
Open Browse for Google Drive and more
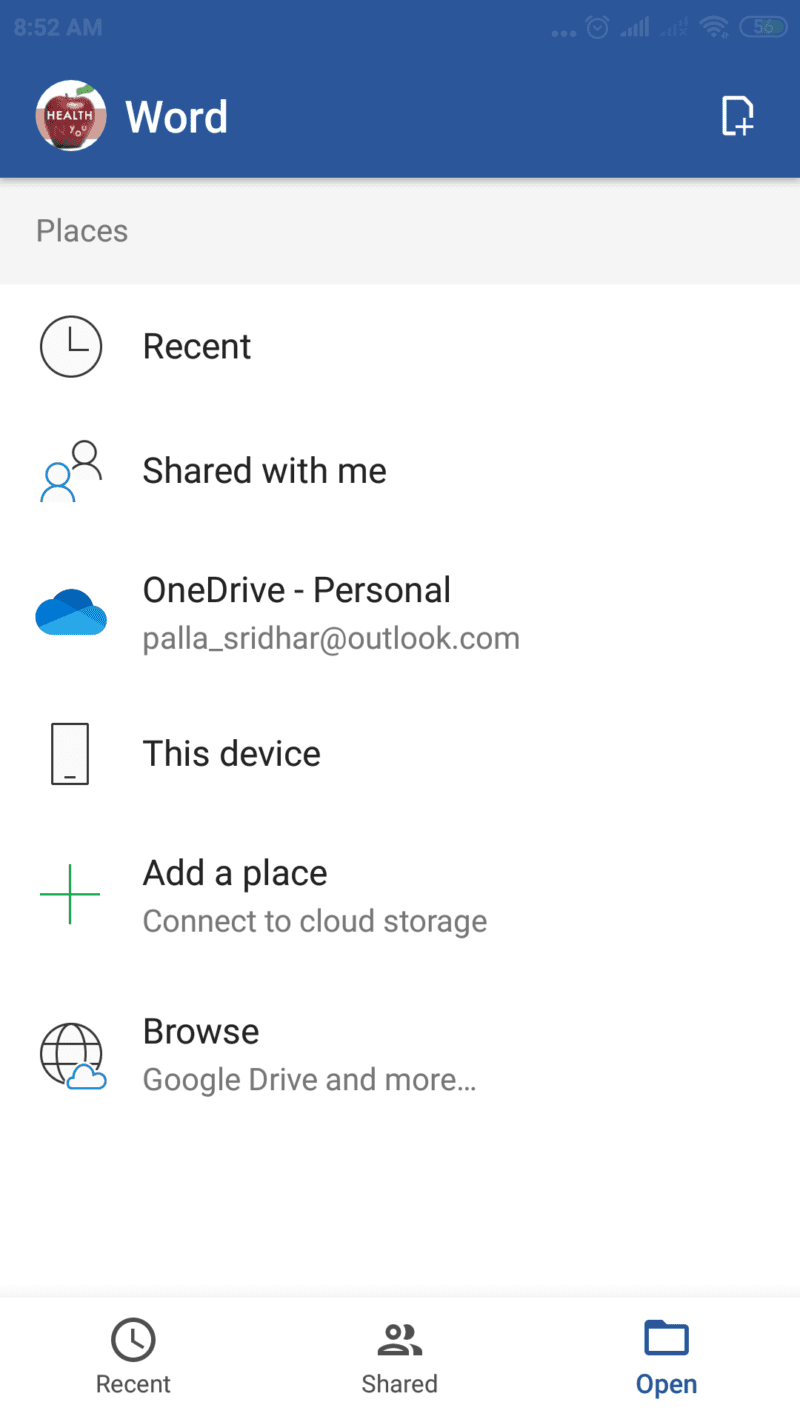click(400, 1054)
